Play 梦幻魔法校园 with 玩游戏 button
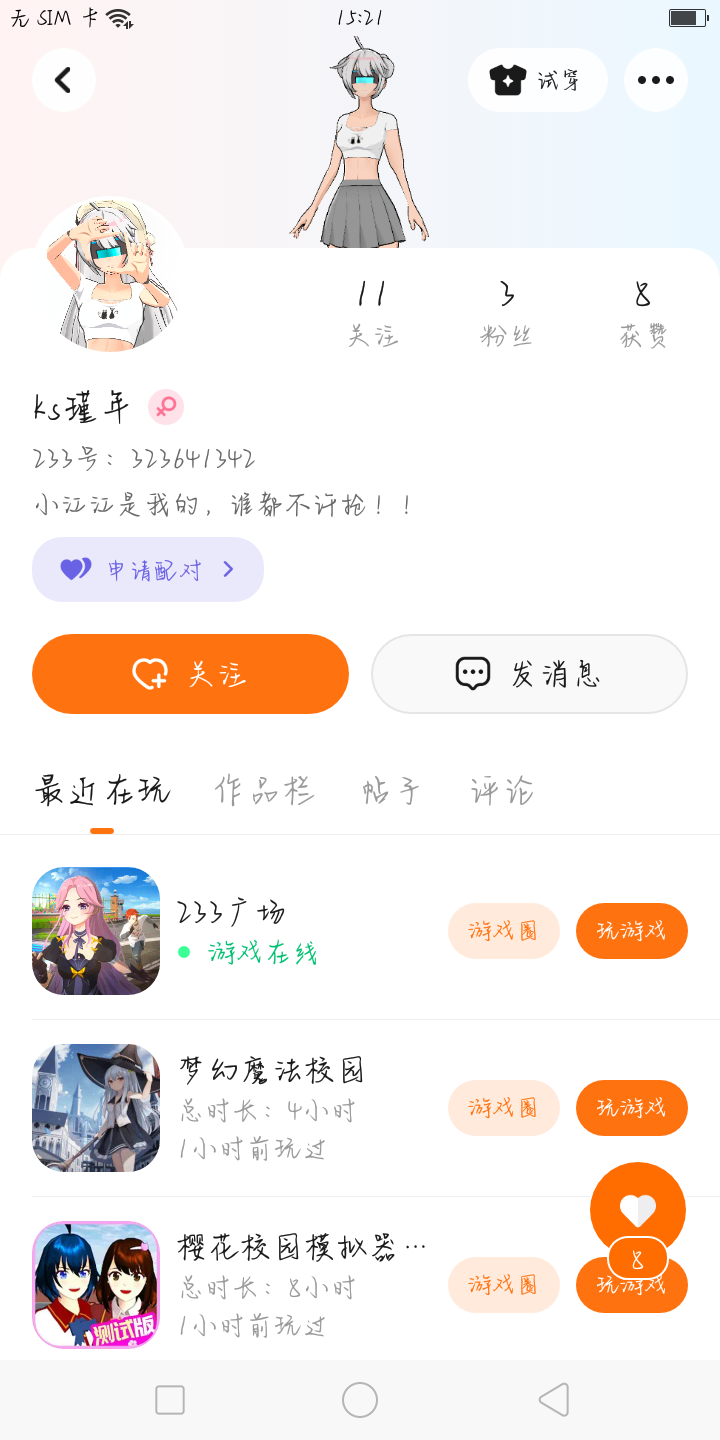Image resolution: width=720 pixels, height=1440 pixels. [632, 1108]
